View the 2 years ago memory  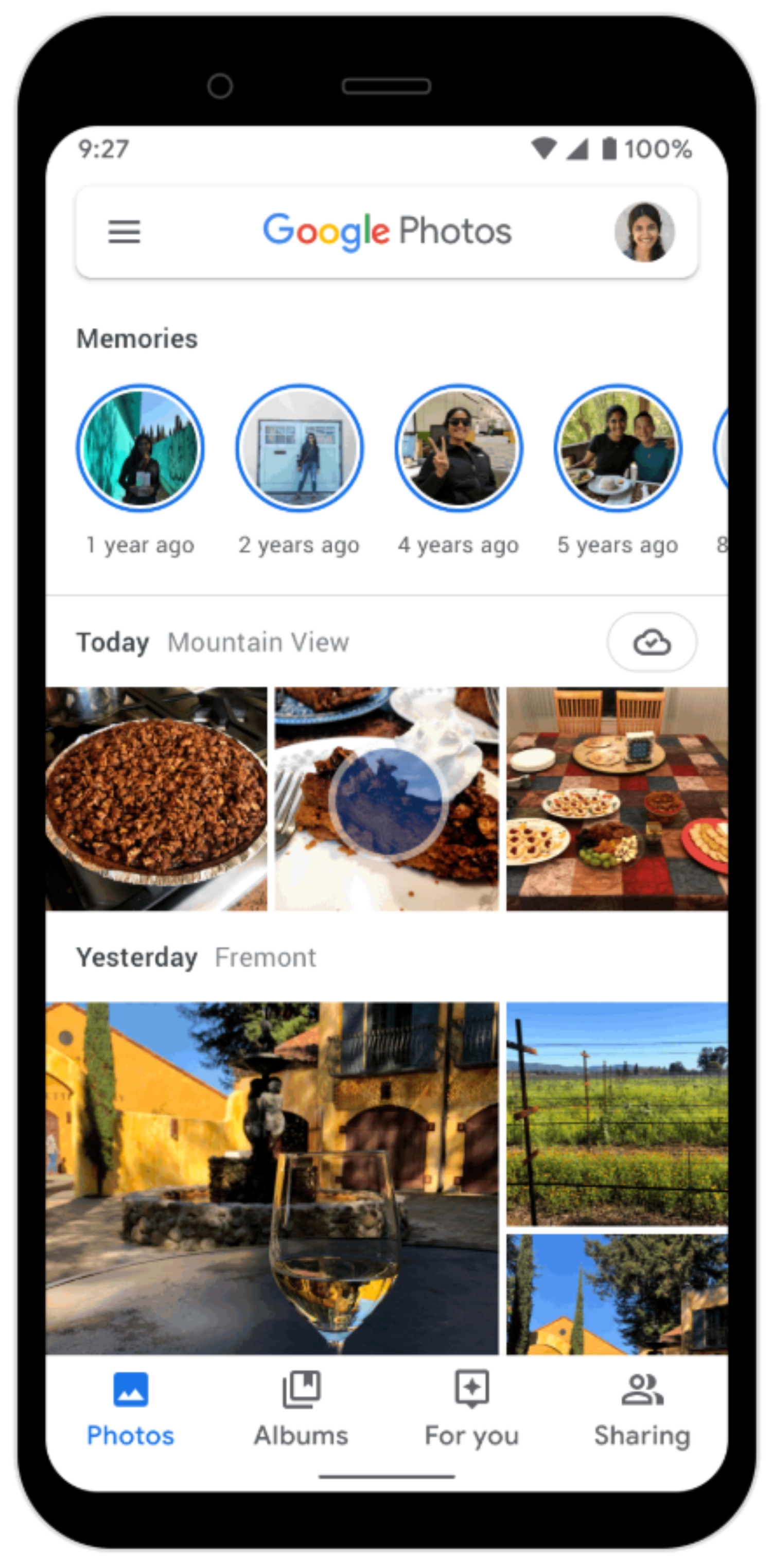tap(300, 448)
